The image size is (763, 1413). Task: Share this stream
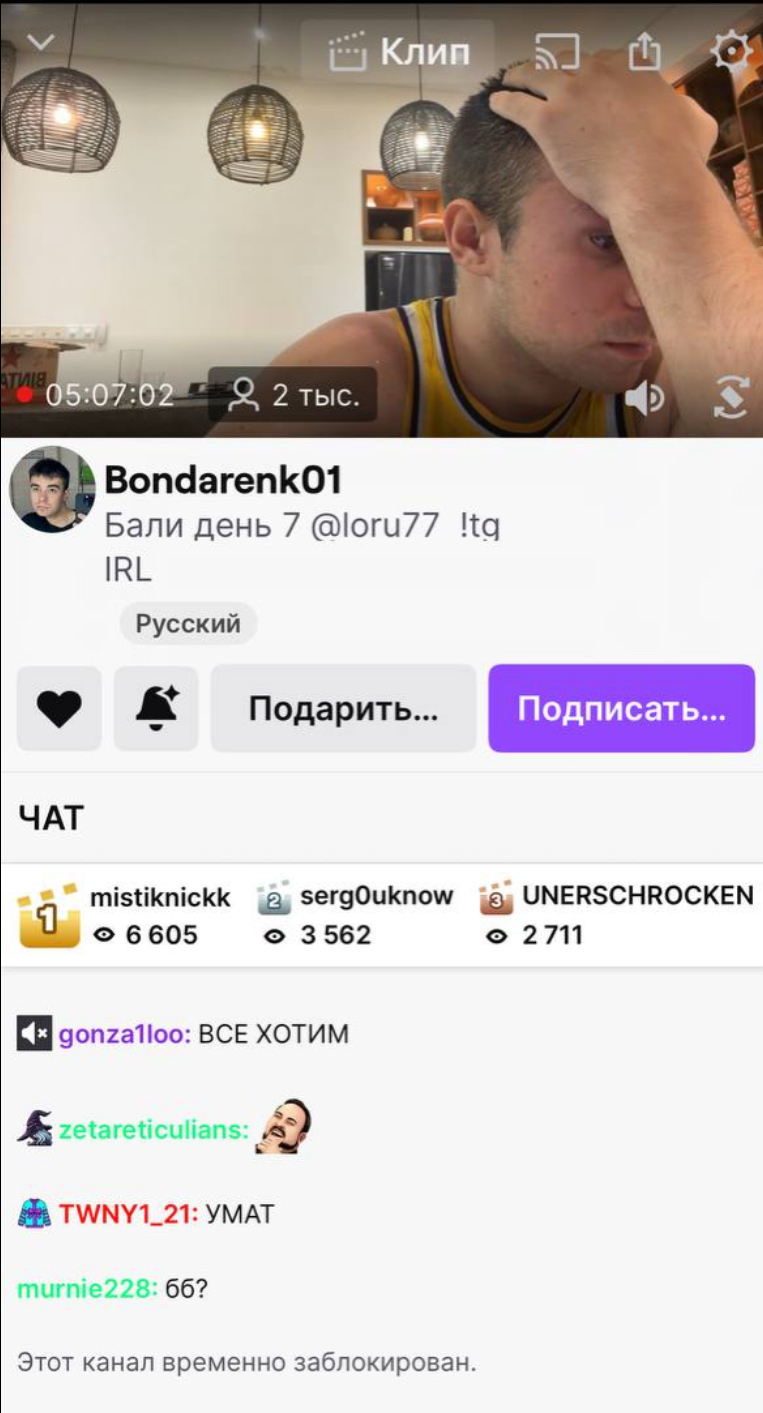point(645,51)
